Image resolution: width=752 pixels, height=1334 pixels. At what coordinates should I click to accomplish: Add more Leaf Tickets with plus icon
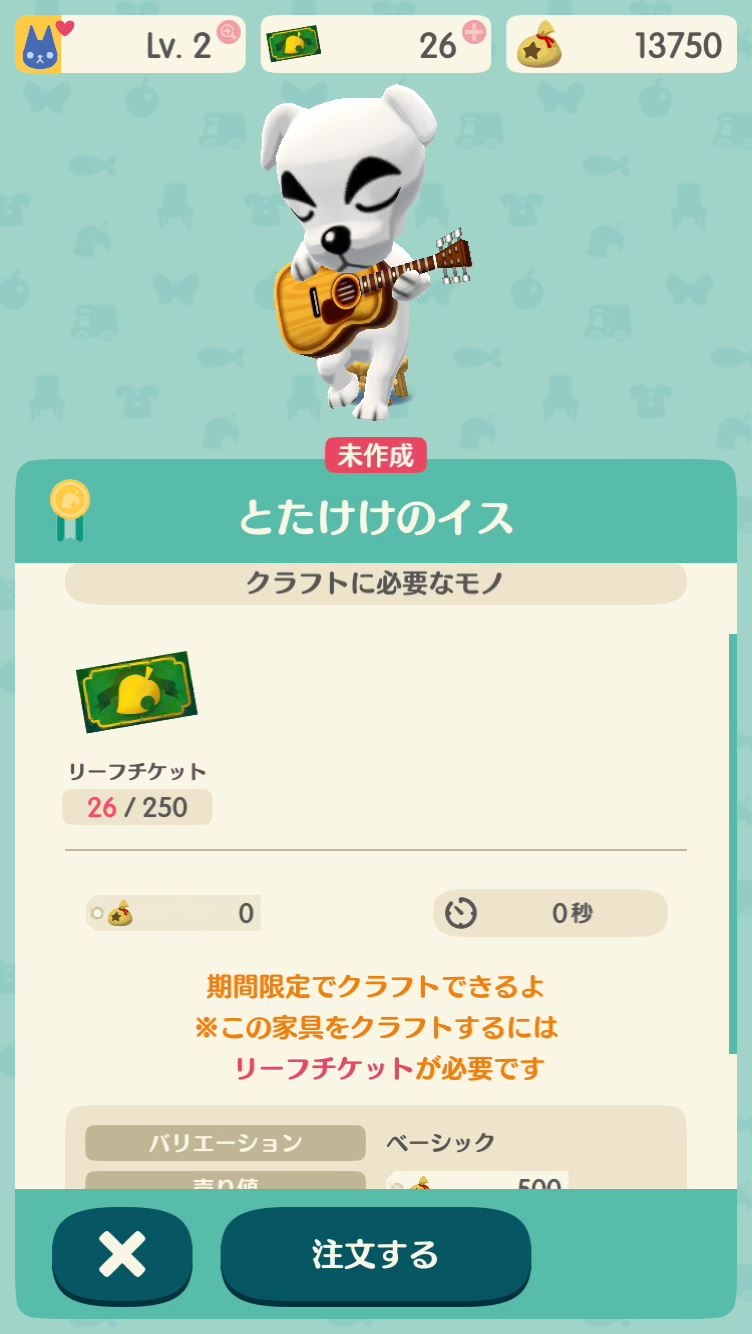tap(474, 32)
